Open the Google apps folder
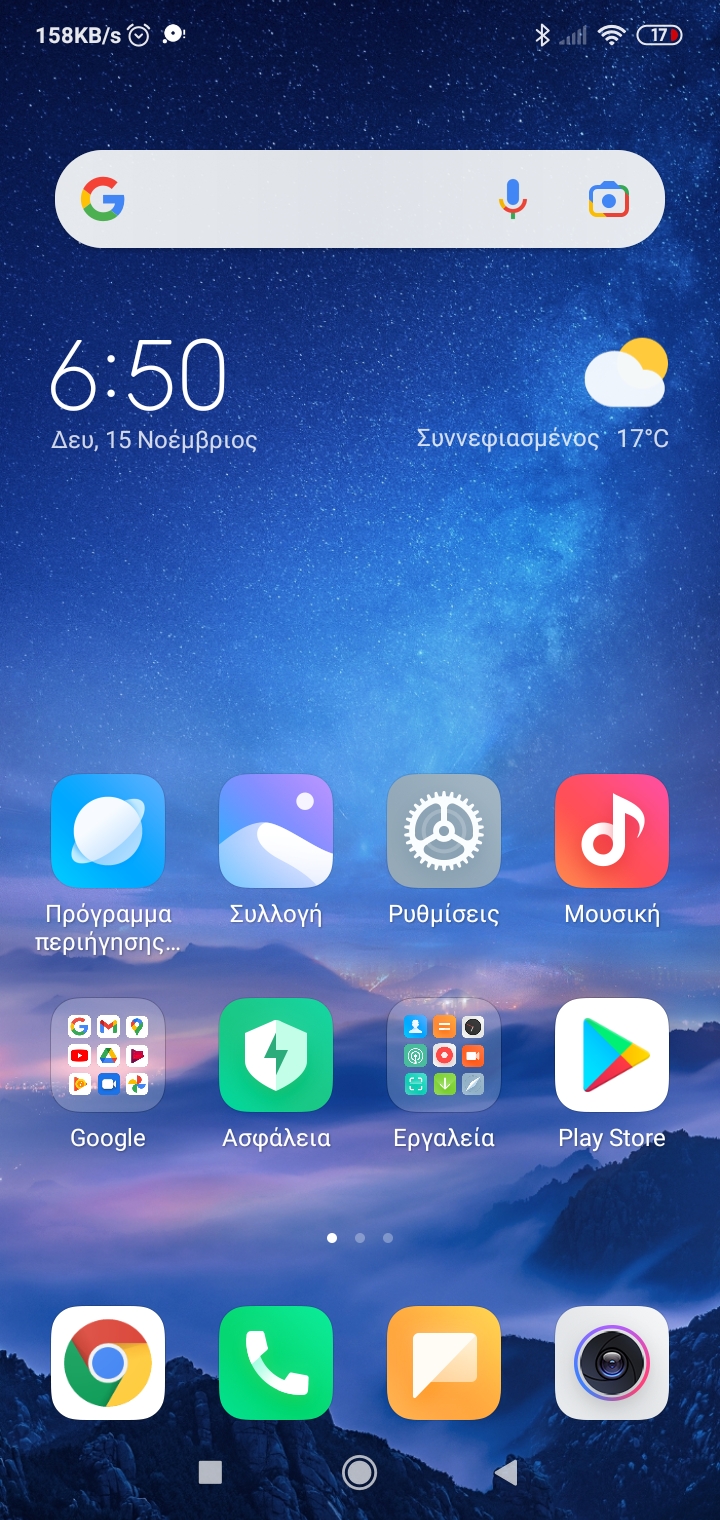 (x=108, y=1055)
